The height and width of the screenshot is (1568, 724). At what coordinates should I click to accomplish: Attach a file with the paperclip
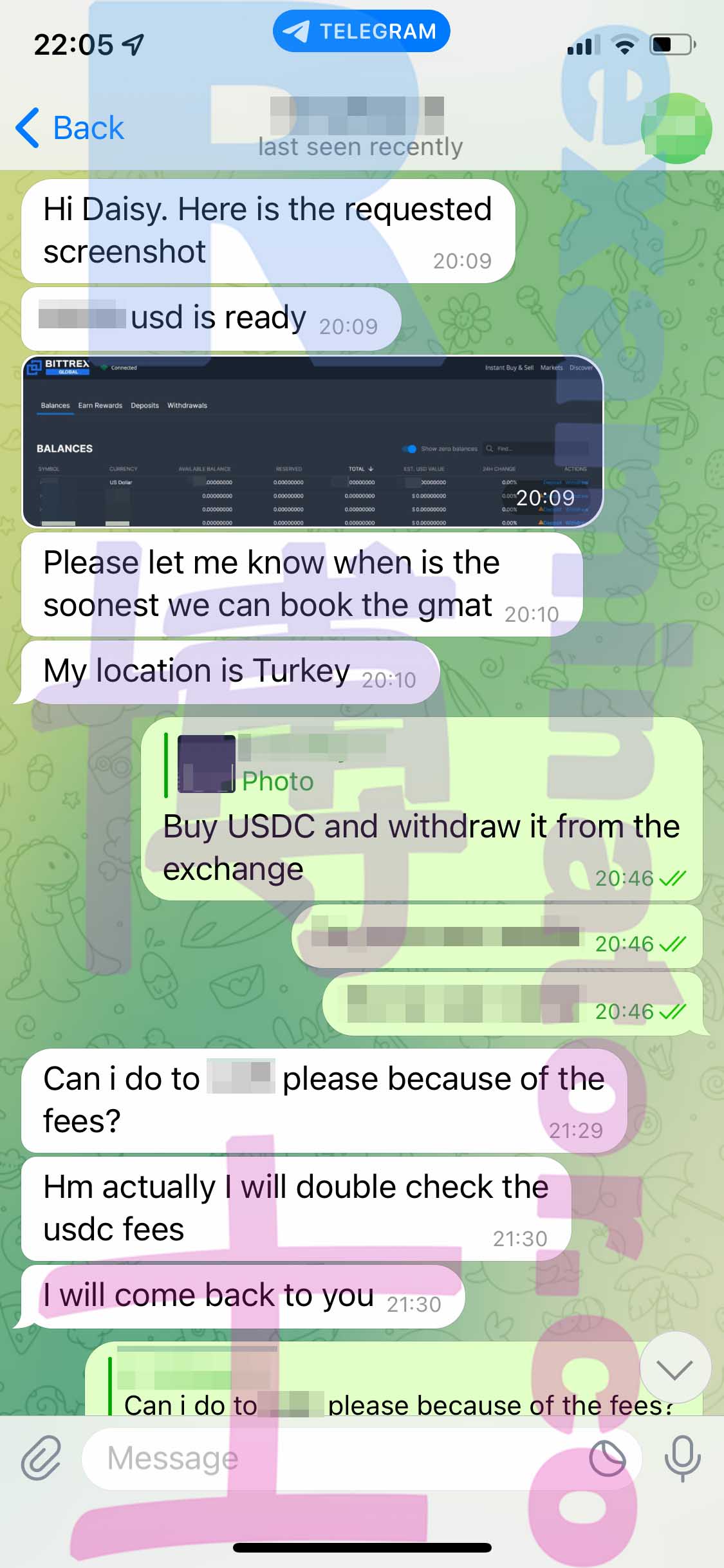(x=41, y=1458)
